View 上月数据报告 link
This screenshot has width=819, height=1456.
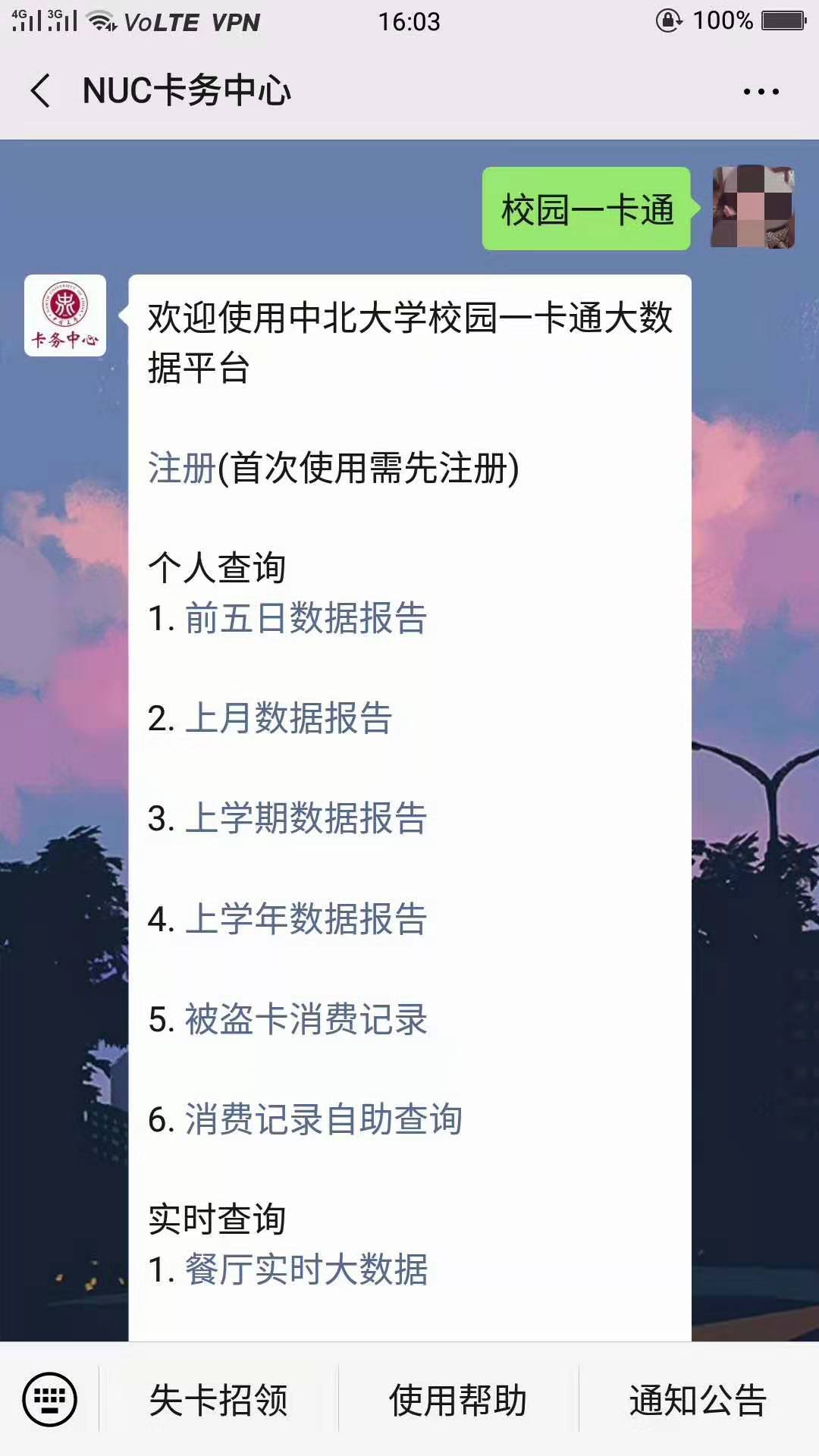pos(288,718)
